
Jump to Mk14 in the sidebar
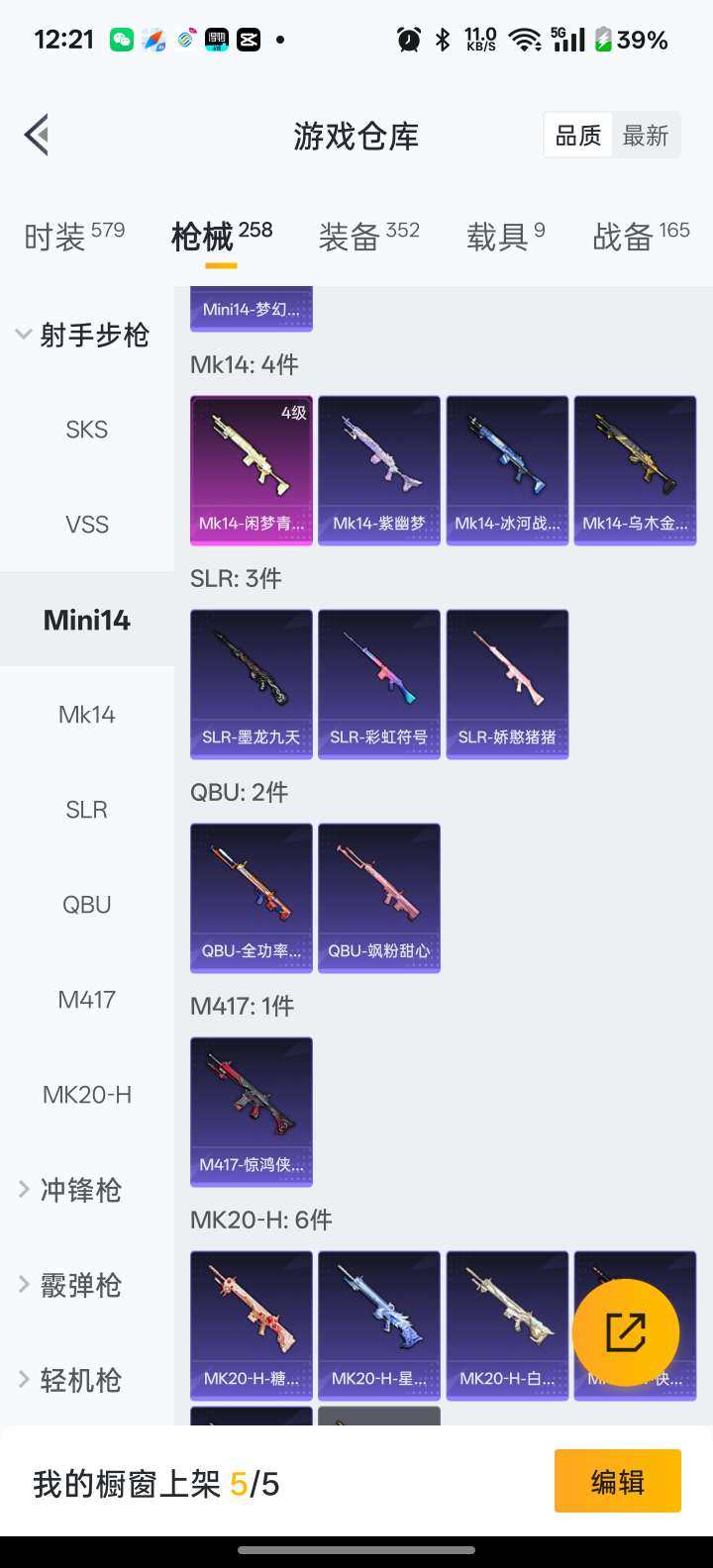pos(87,715)
